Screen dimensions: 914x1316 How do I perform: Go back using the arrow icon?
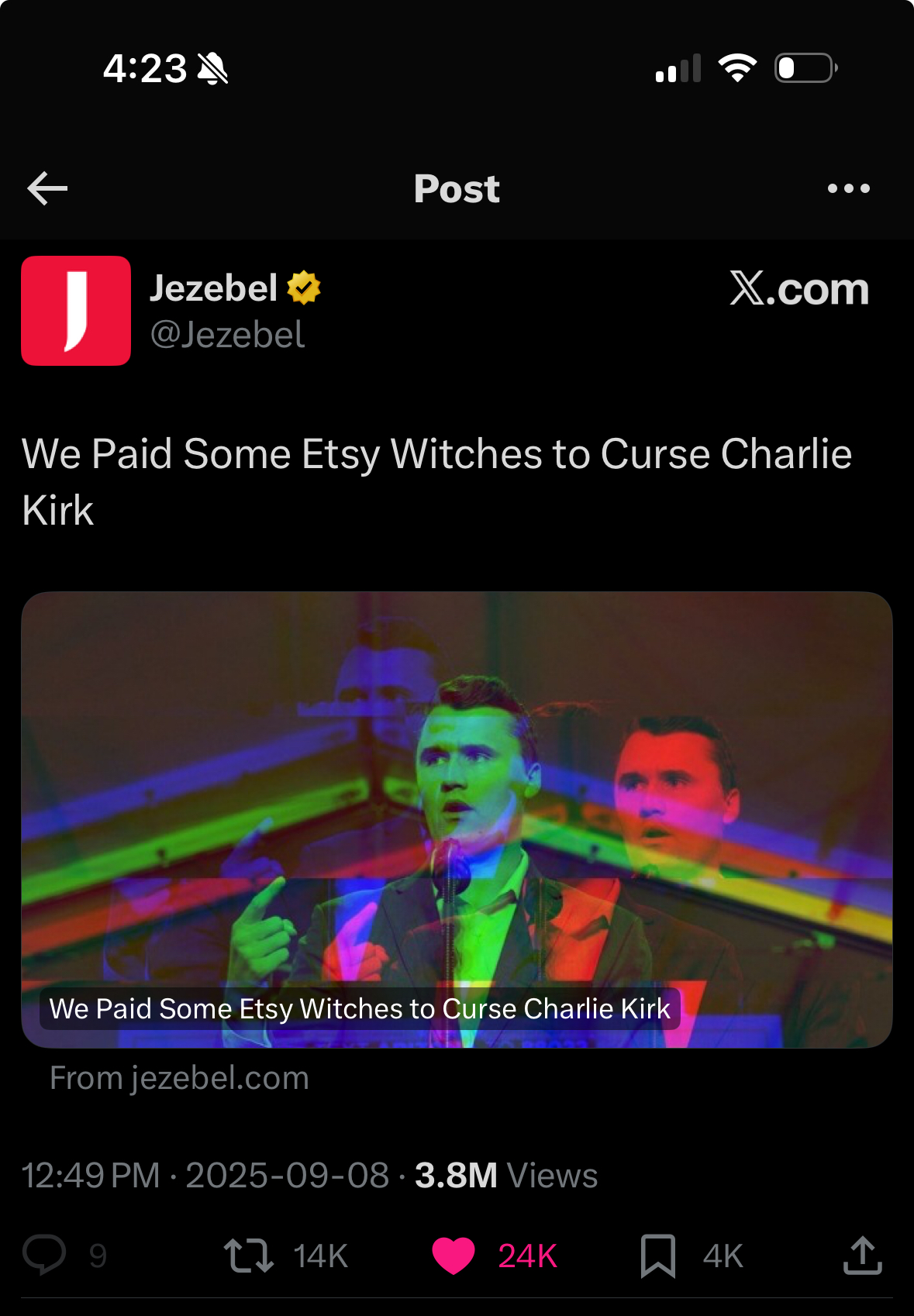click(47, 188)
